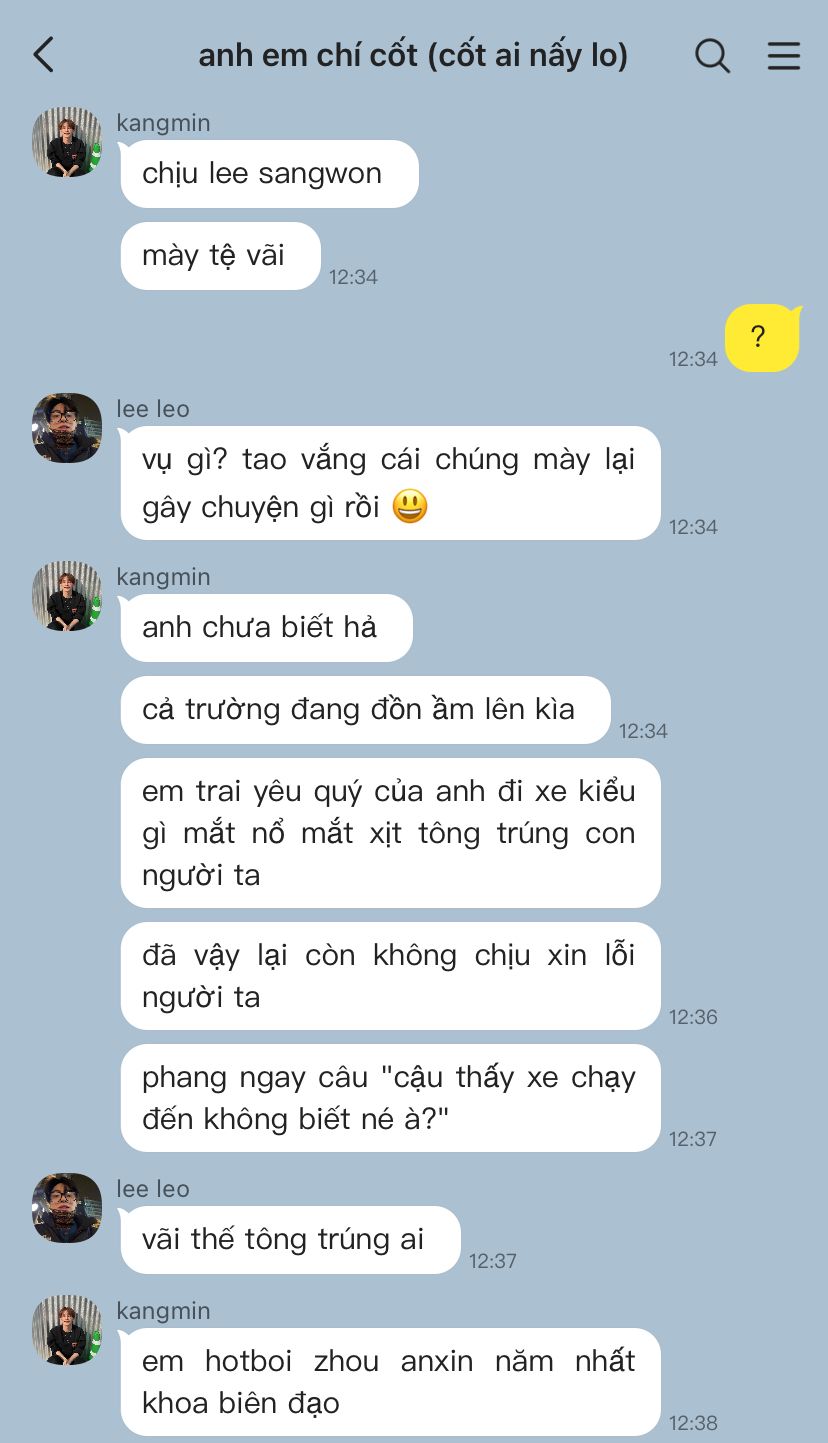
Task: Open lee leo's avatar beside "vãi thế tông trúng ai"
Action: coord(67,1208)
